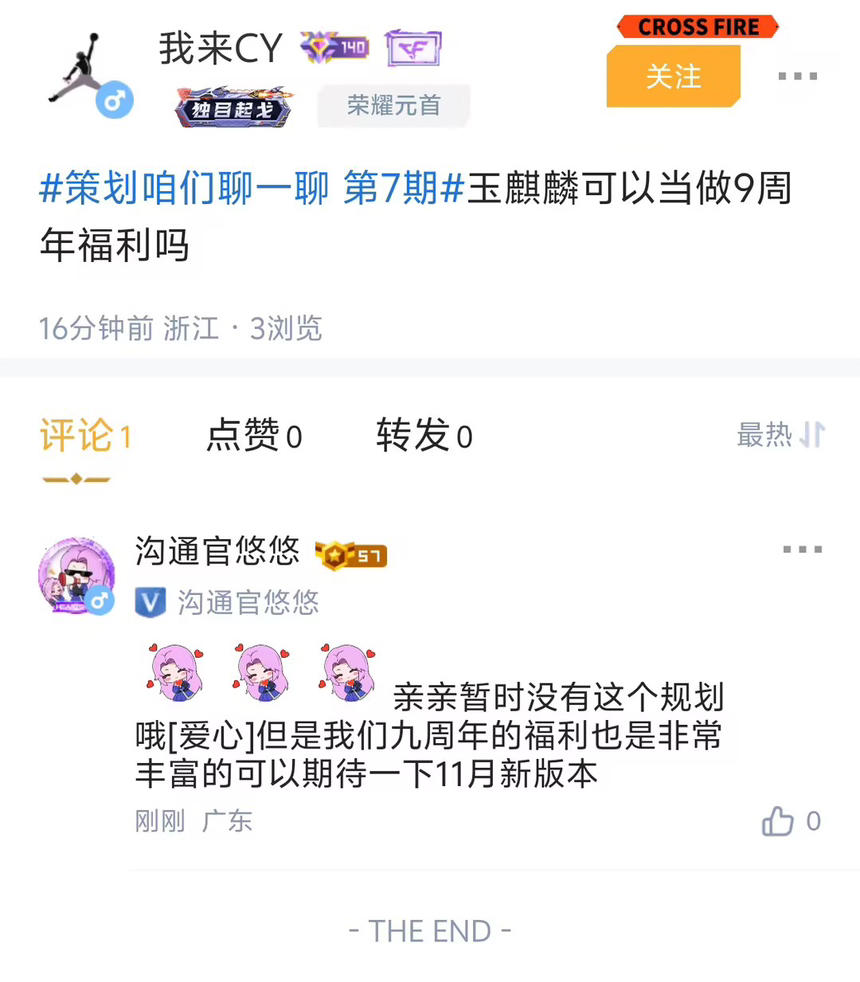This screenshot has width=860, height=982.
Task: Open the 沟通官悠悠 username on the comment
Action: click(x=217, y=550)
